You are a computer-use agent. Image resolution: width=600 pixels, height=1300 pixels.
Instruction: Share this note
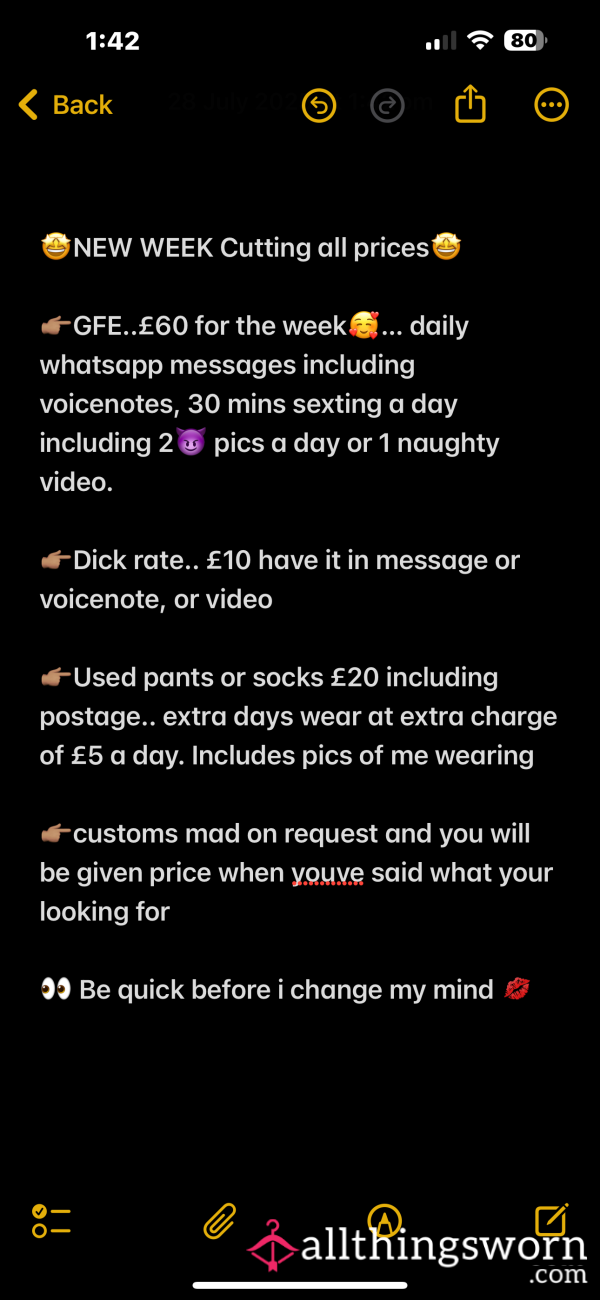[x=470, y=103]
